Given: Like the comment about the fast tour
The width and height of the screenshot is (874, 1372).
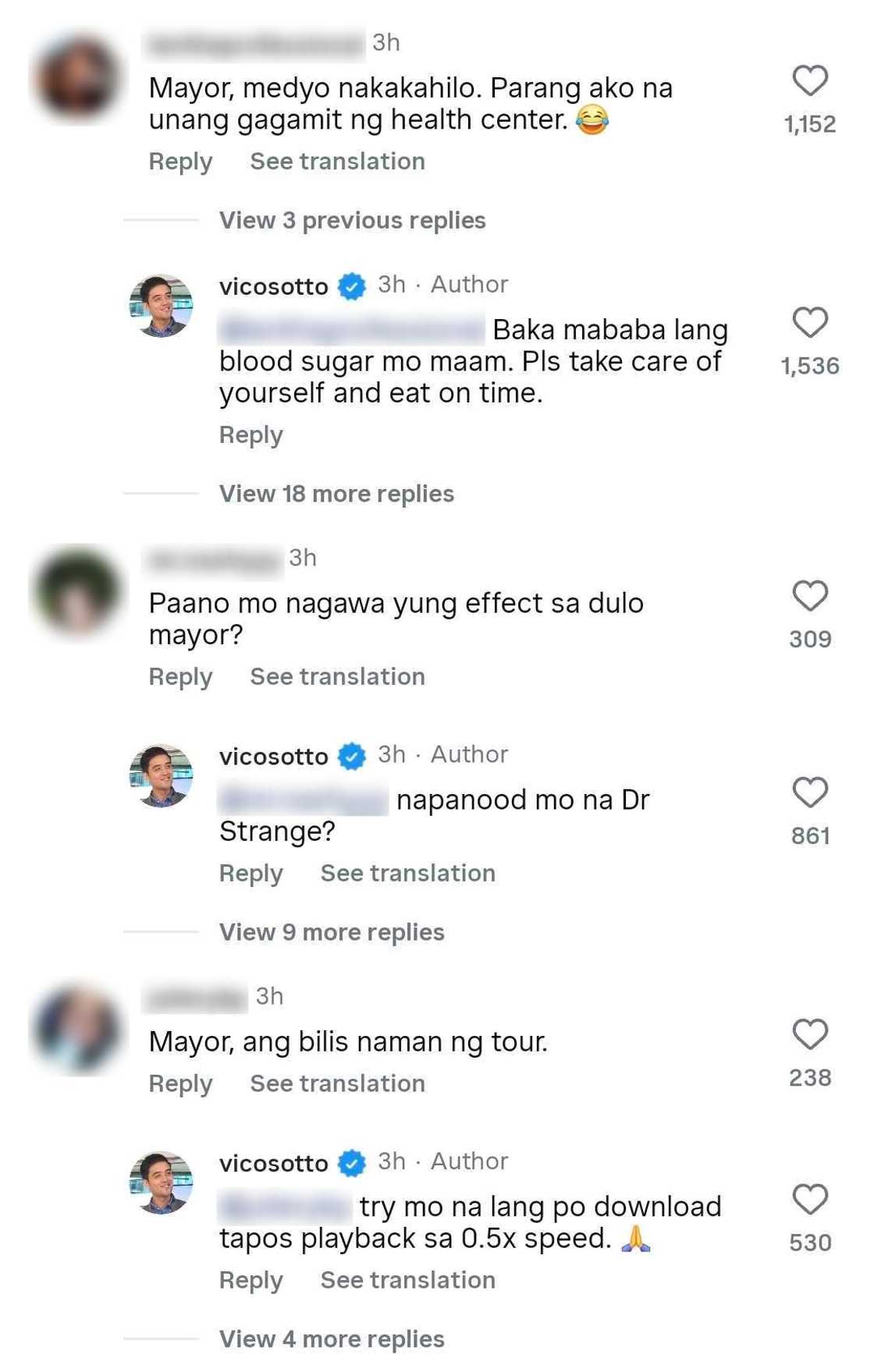Looking at the screenshot, I should (x=812, y=1035).
